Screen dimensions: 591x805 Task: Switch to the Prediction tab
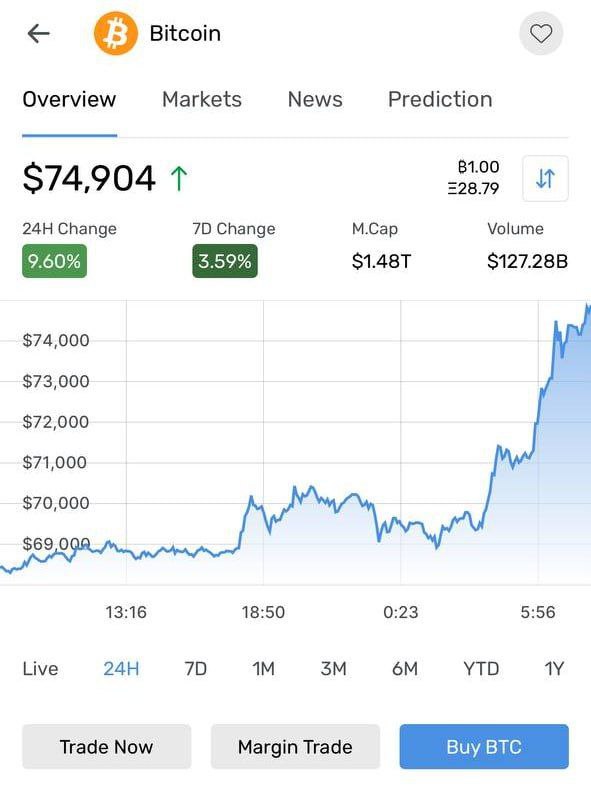(x=440, y=99)
